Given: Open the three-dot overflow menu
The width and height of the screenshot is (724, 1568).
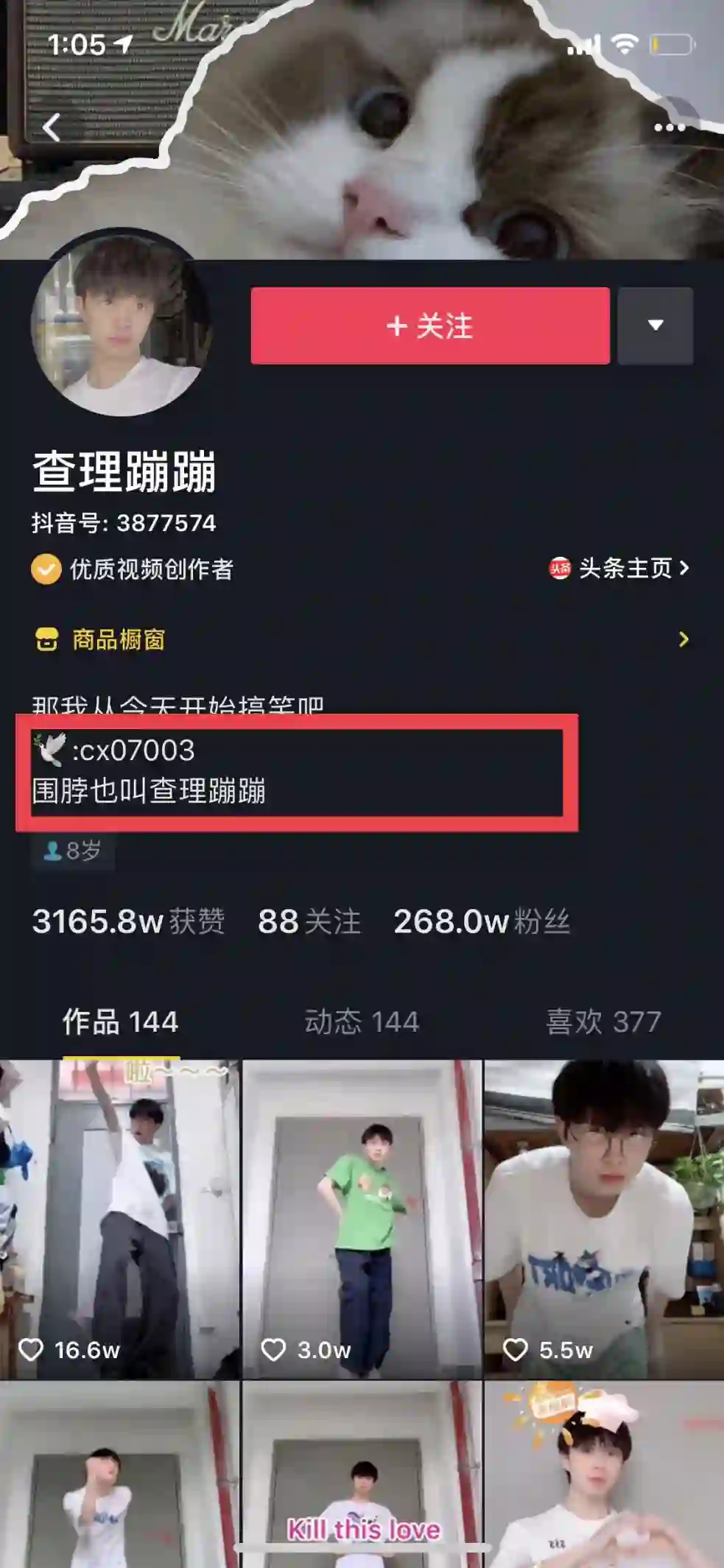Looking at the screenshot, I should (669, 127).
